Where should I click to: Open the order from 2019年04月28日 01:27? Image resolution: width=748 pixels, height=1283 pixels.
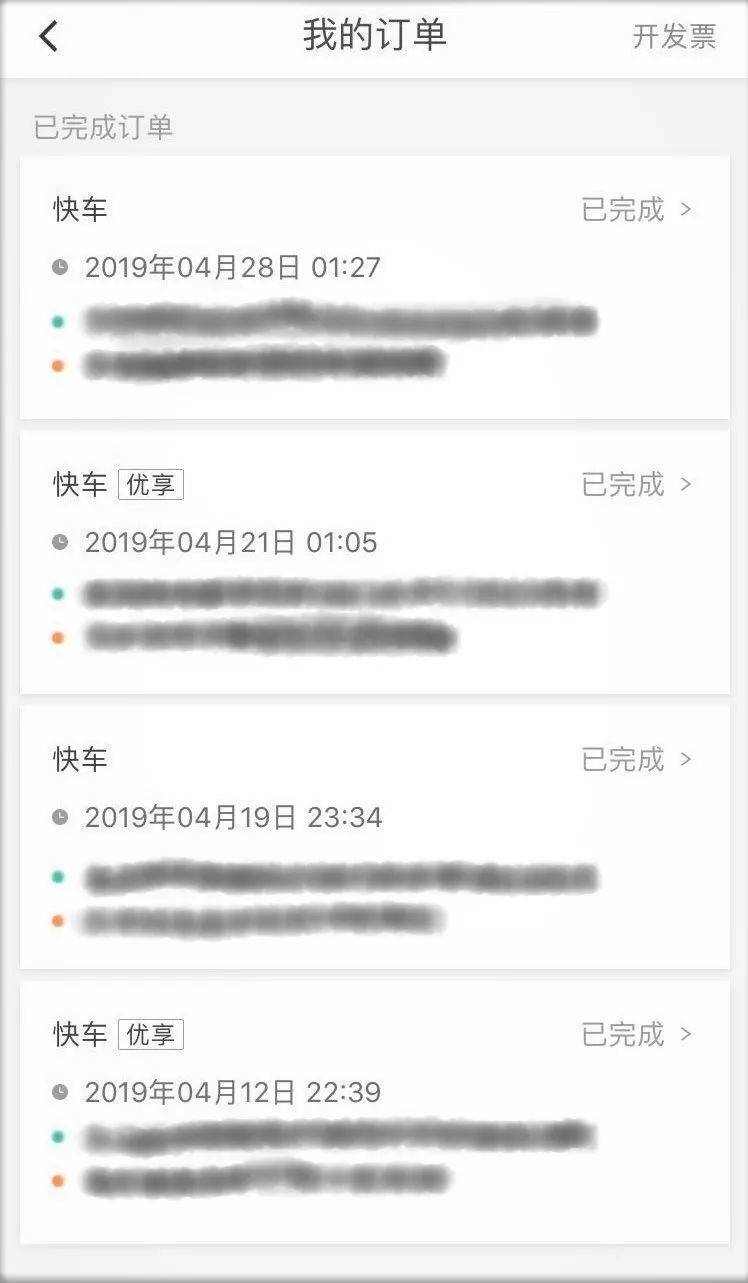(x=374, y=287)
